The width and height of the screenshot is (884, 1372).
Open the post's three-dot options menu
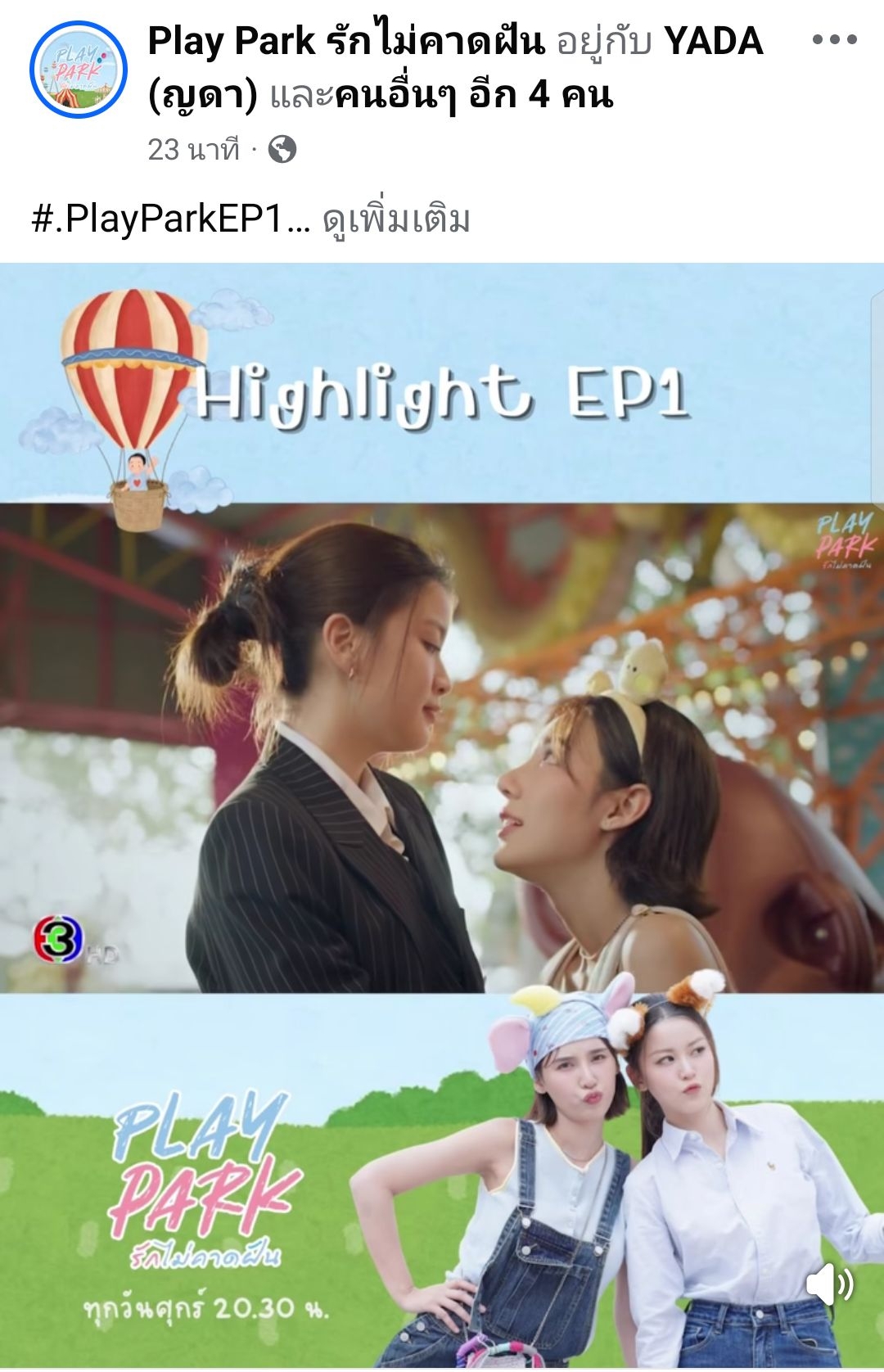click(x=834, y=40)
